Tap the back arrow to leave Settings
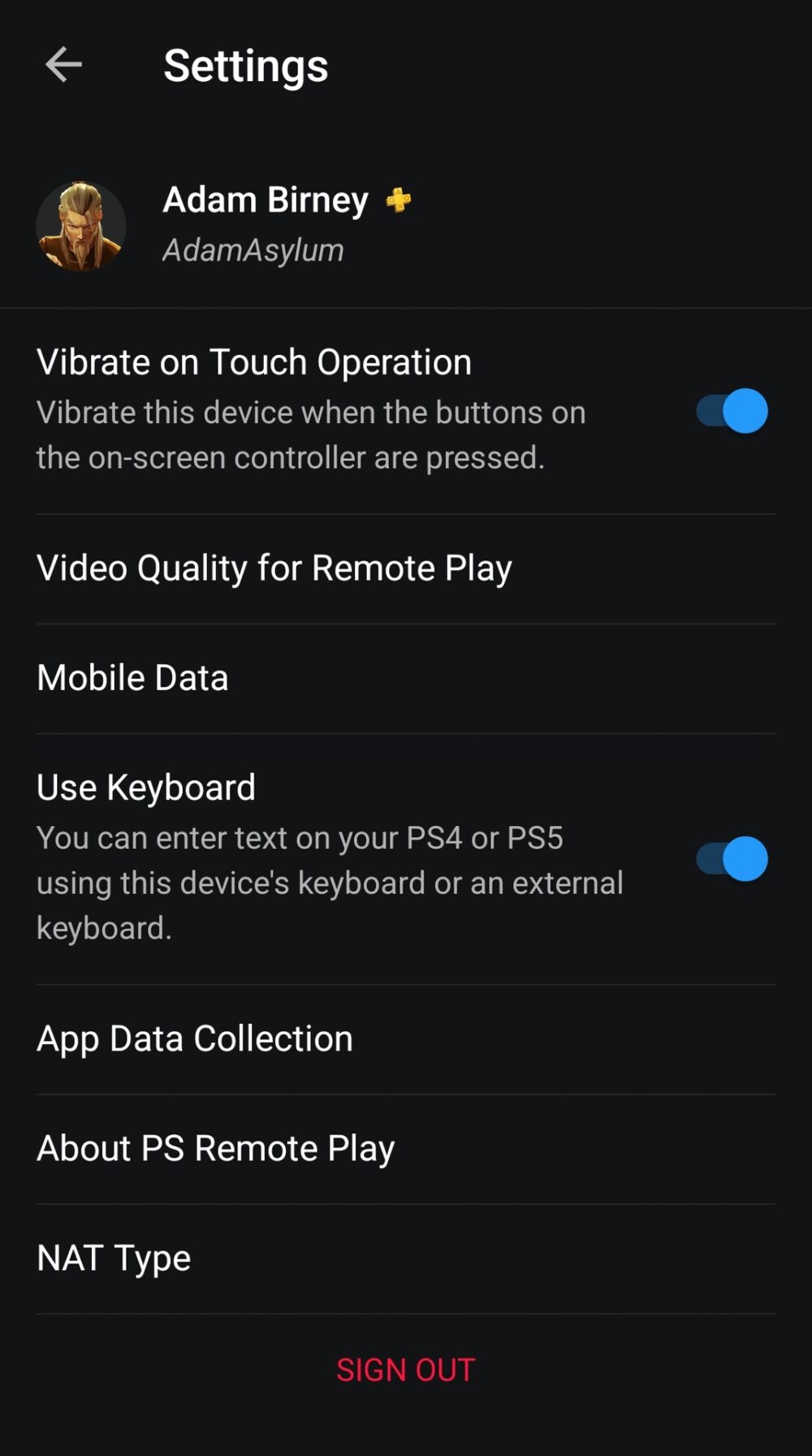 (x=63, y=66)
